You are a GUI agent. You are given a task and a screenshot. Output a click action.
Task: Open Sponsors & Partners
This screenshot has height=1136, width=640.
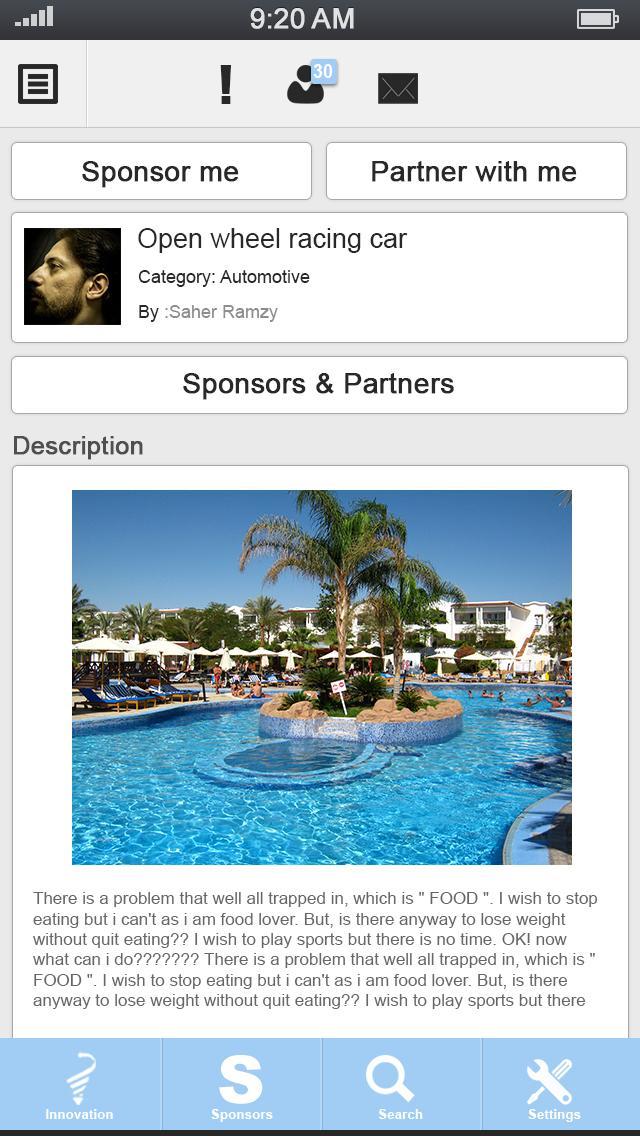click(319, 384)
